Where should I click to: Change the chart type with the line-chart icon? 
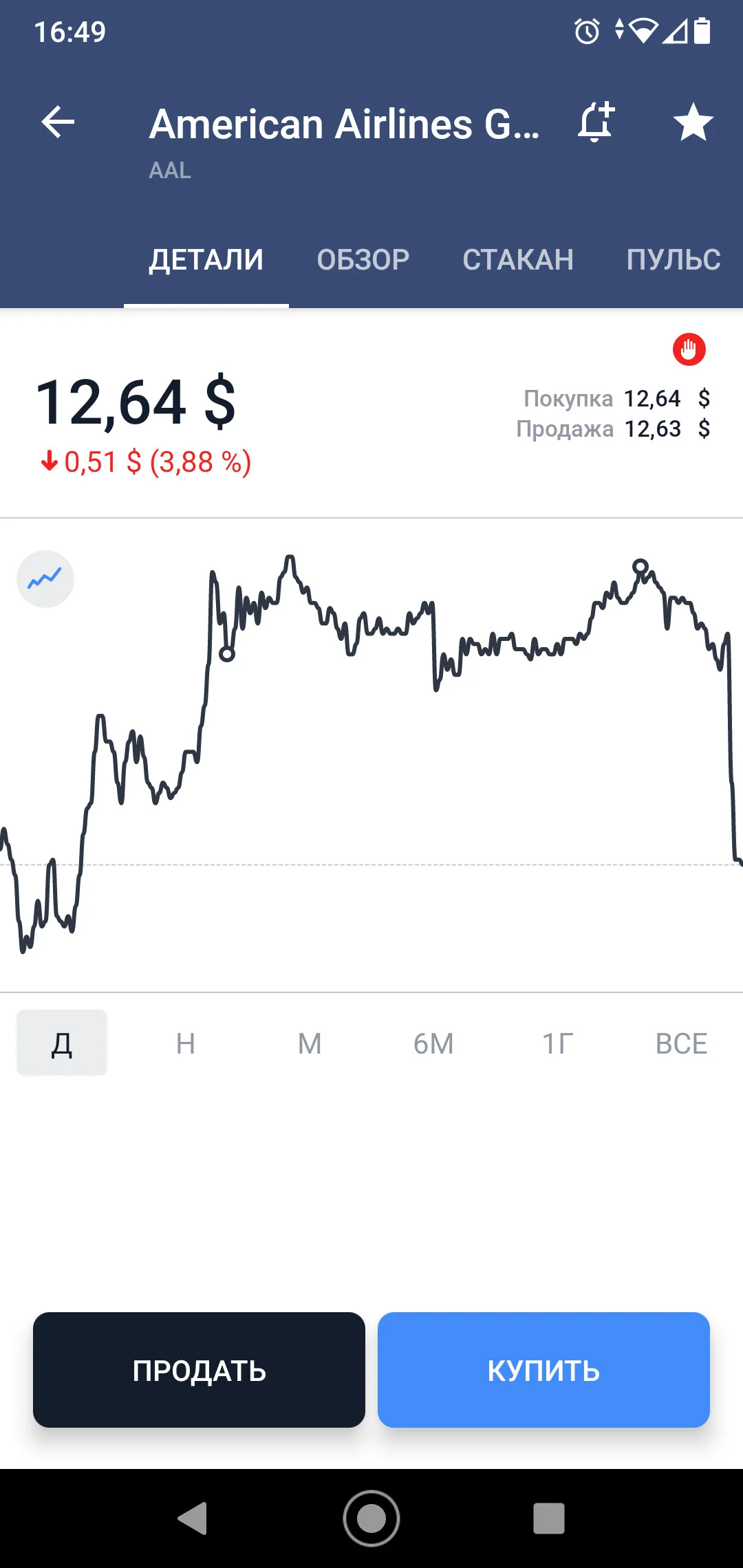[x=45, y=579]
